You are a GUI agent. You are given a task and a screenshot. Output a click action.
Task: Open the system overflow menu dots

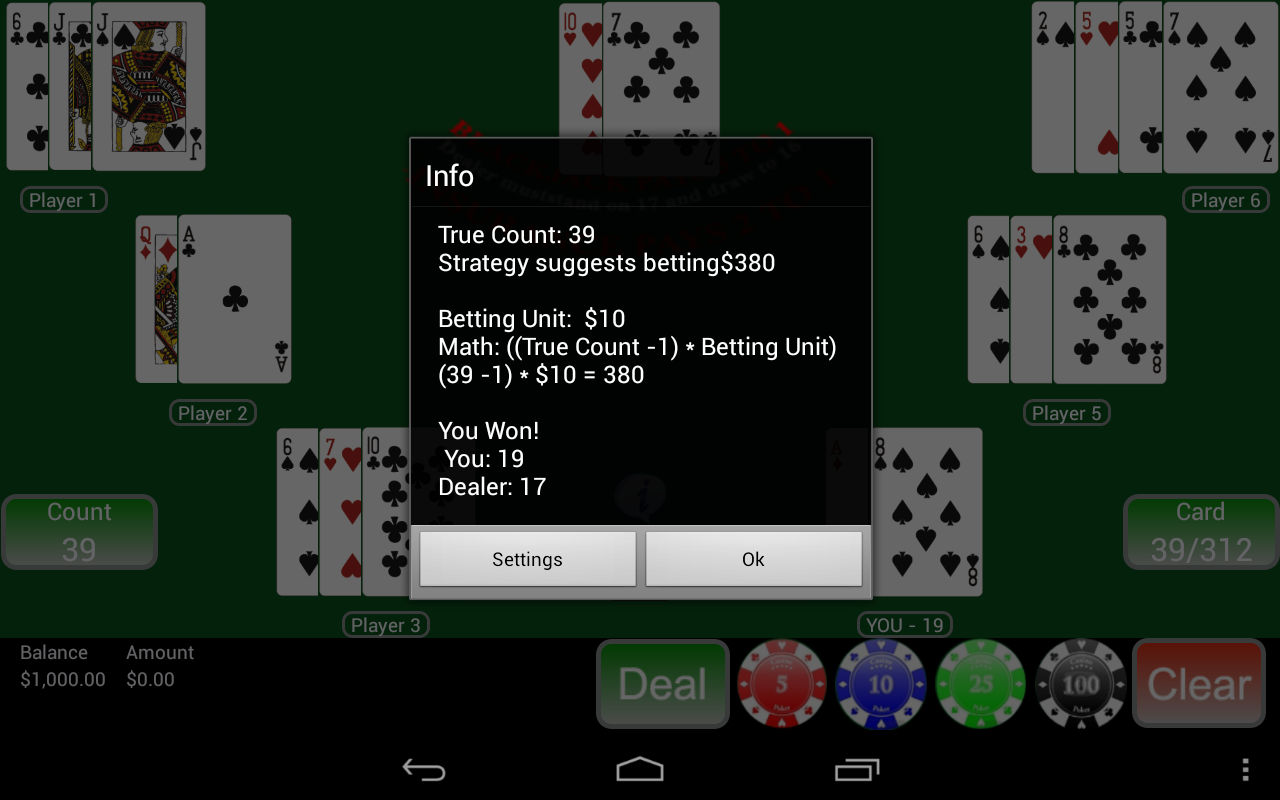click(x=1245, y=769)
